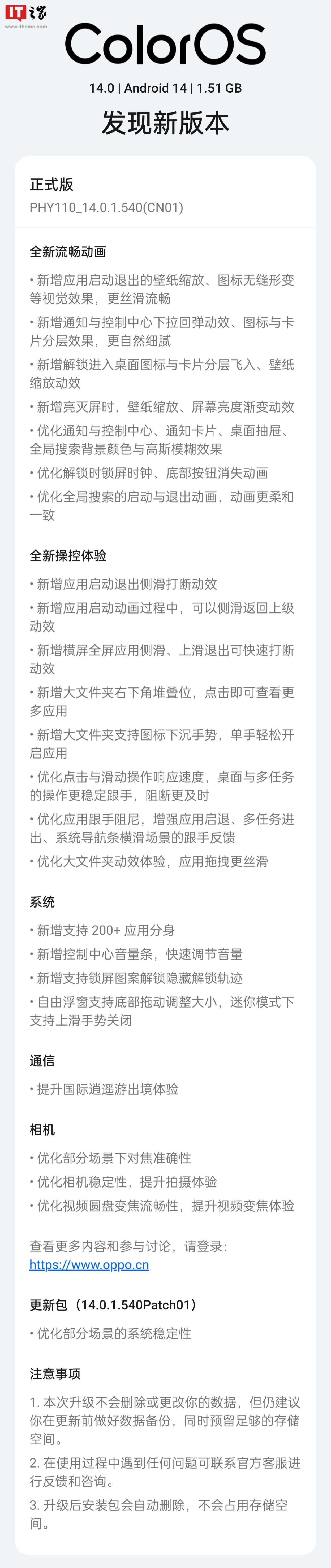Open the www.oppo.cn link
Screen dimensions: 331x1568
[89, 1265]
